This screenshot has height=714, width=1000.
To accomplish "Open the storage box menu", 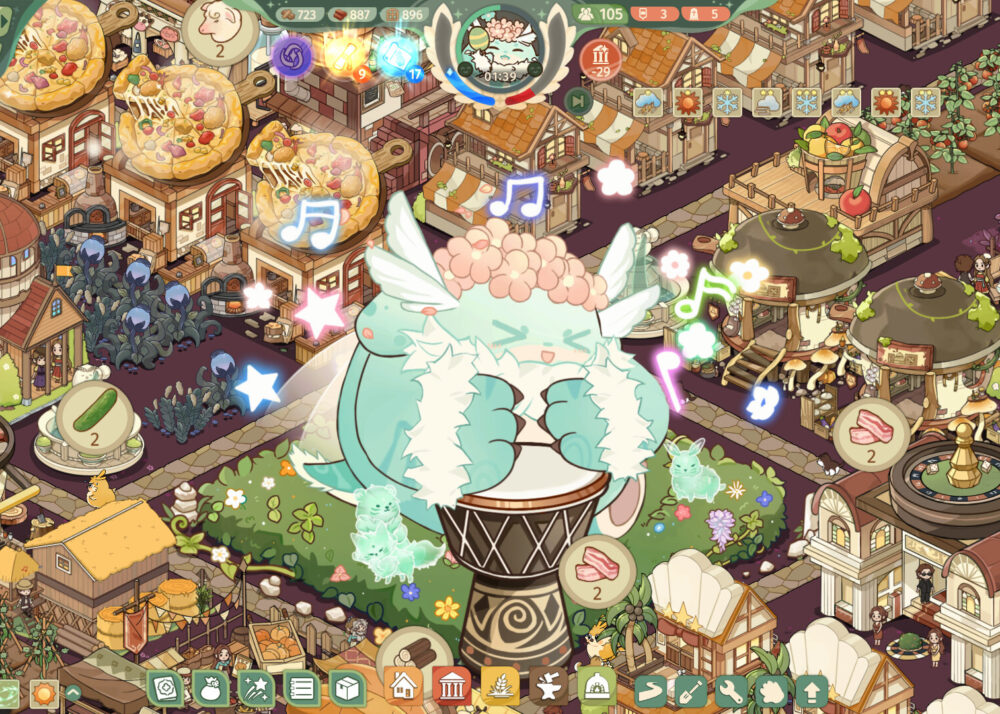I will click(347, 688).
